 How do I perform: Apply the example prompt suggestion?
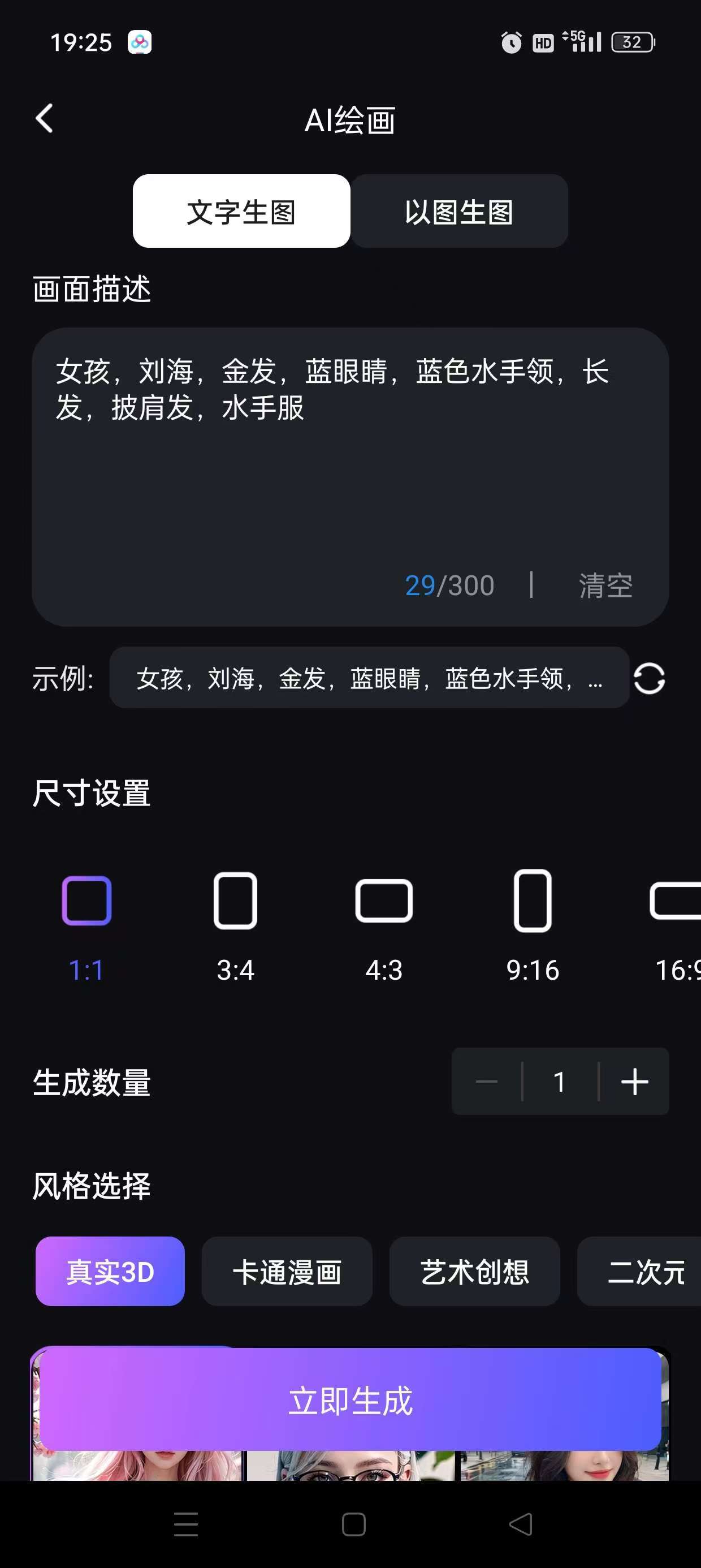(369, 678)
